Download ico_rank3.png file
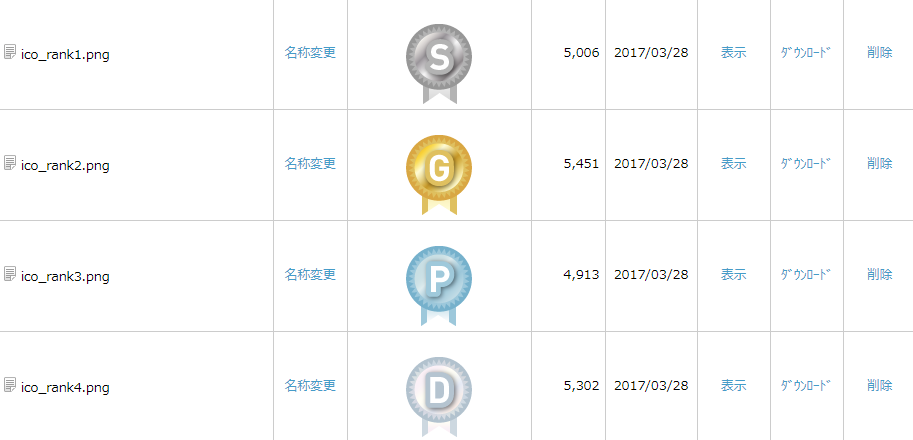 (805, 275)
